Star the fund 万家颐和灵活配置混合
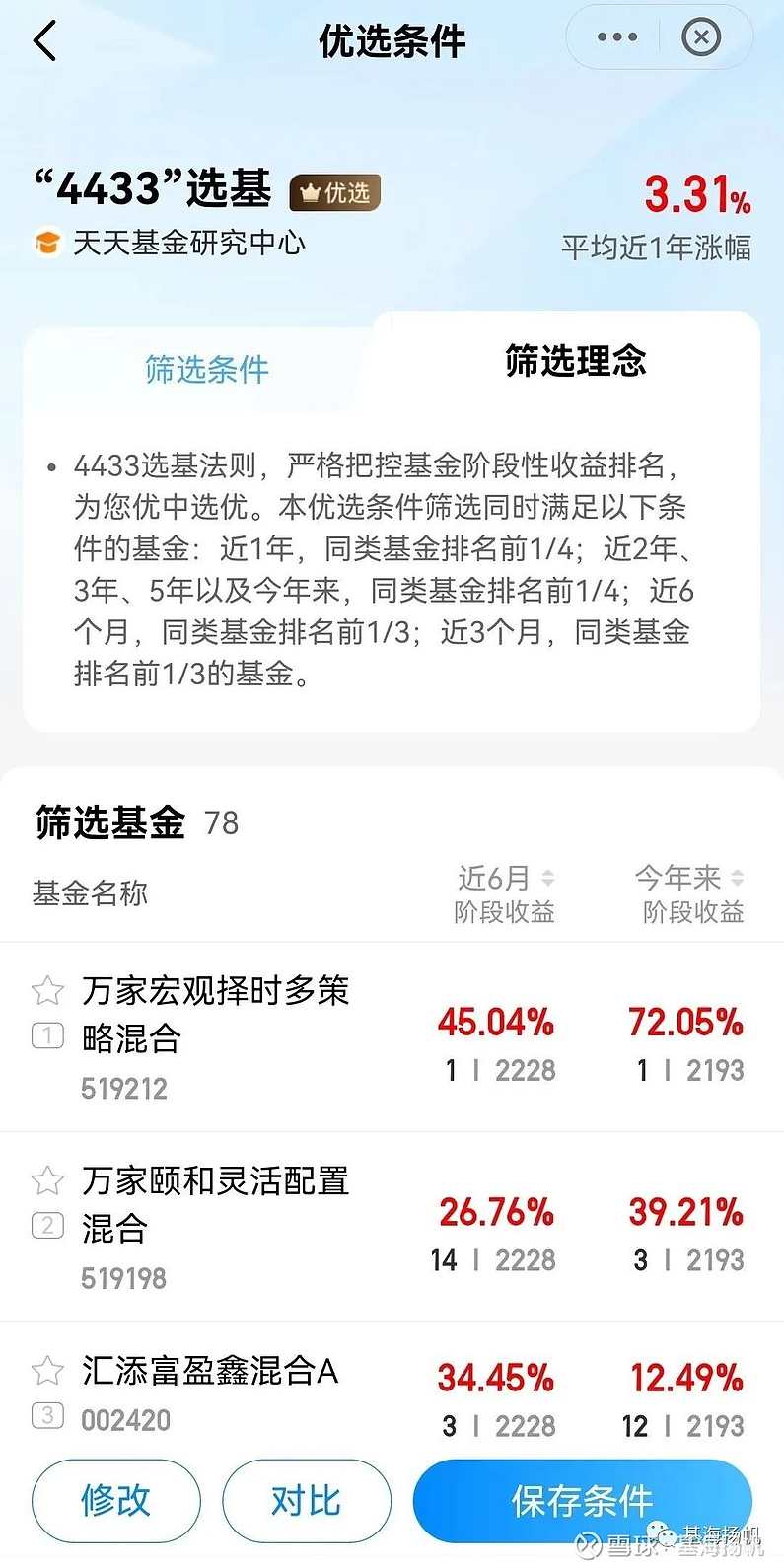 point(46,1179)
